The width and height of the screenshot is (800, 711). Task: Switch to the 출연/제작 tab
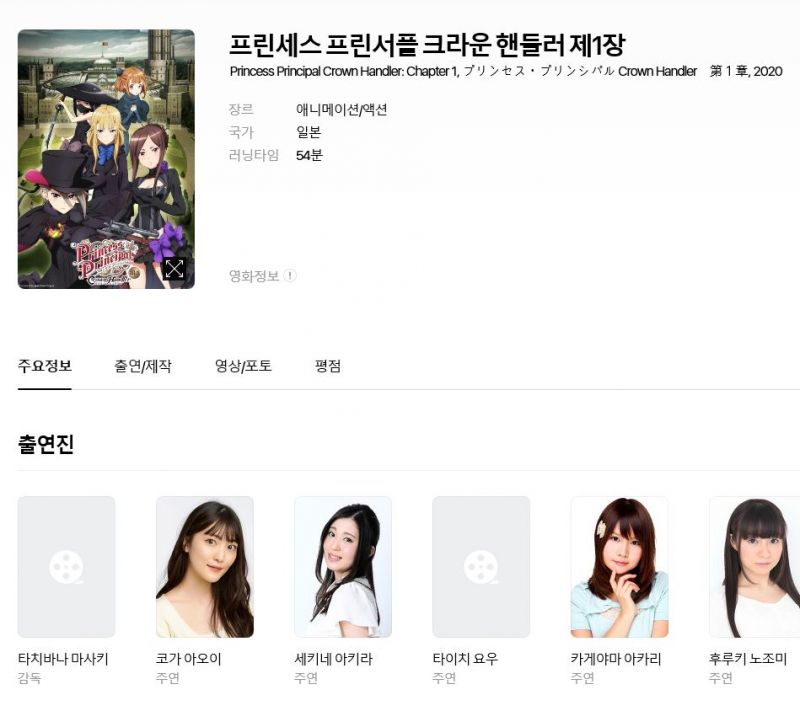(x=143, y=366)
